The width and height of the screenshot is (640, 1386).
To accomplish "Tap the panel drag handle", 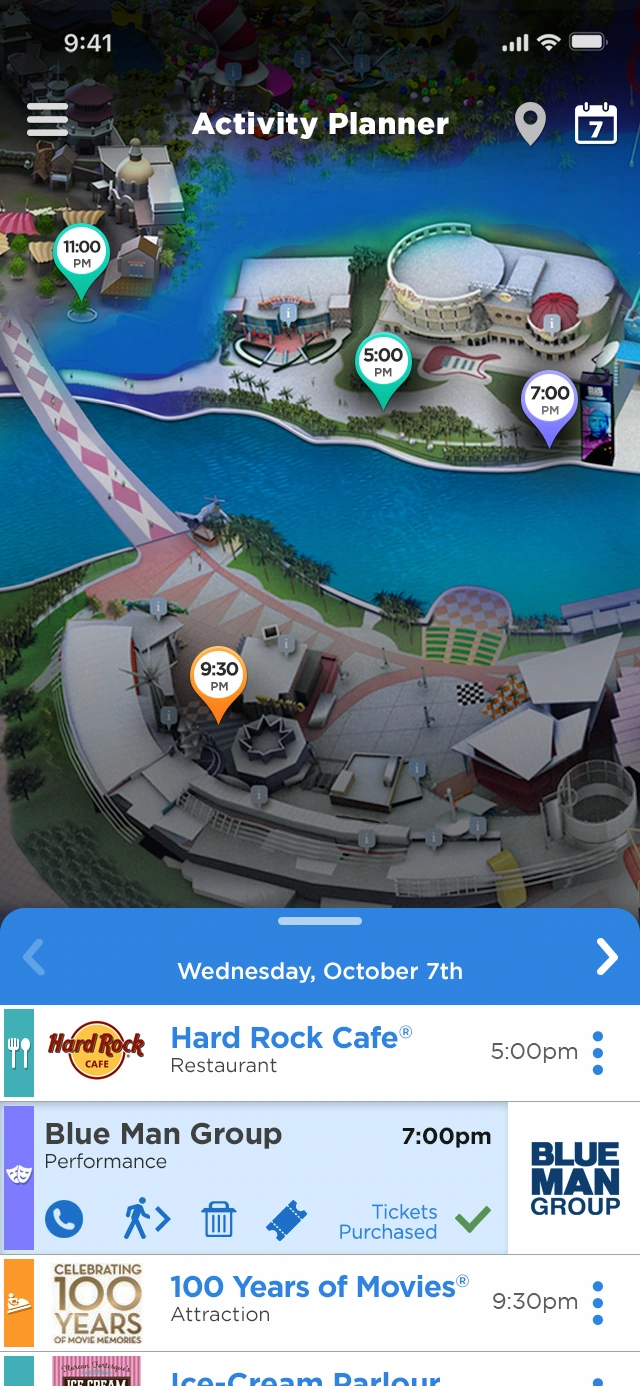I will [320, 921].
